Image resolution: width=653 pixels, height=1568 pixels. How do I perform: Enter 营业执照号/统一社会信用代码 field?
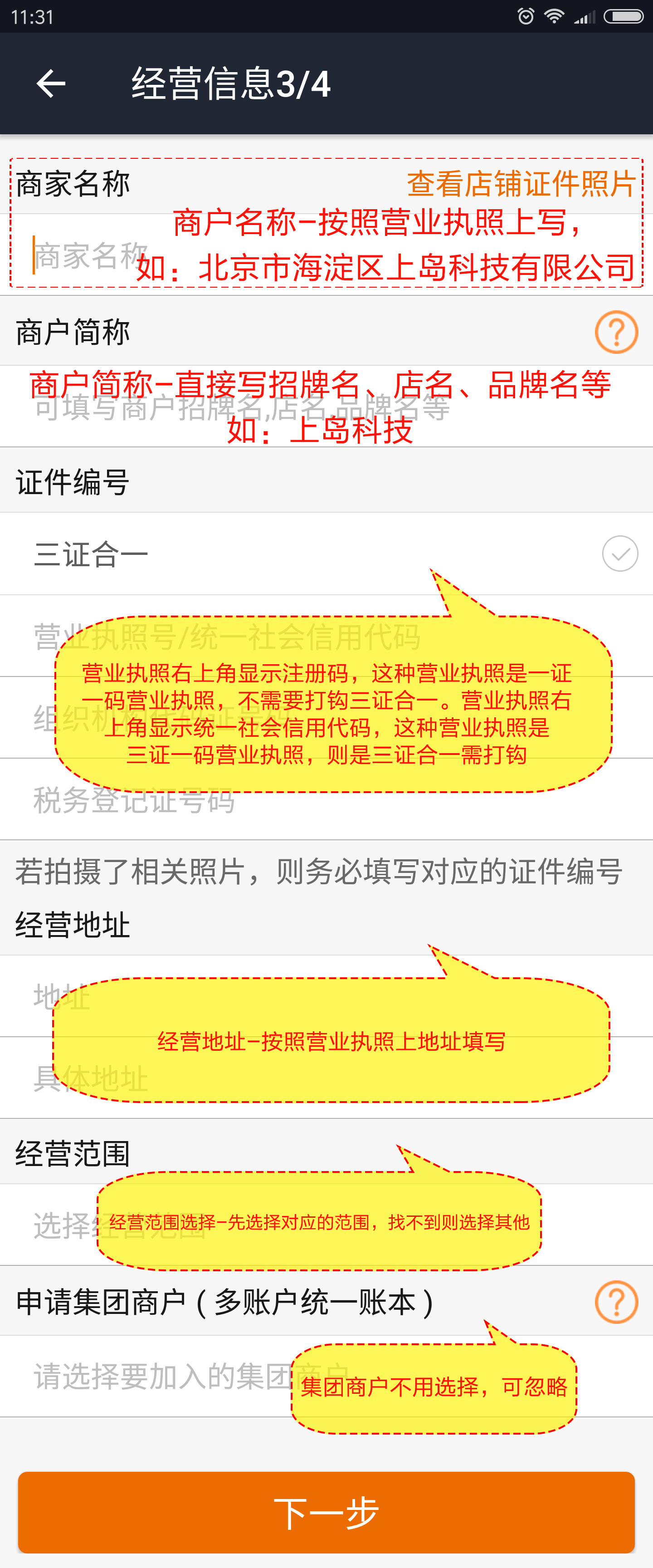(244, 636)
